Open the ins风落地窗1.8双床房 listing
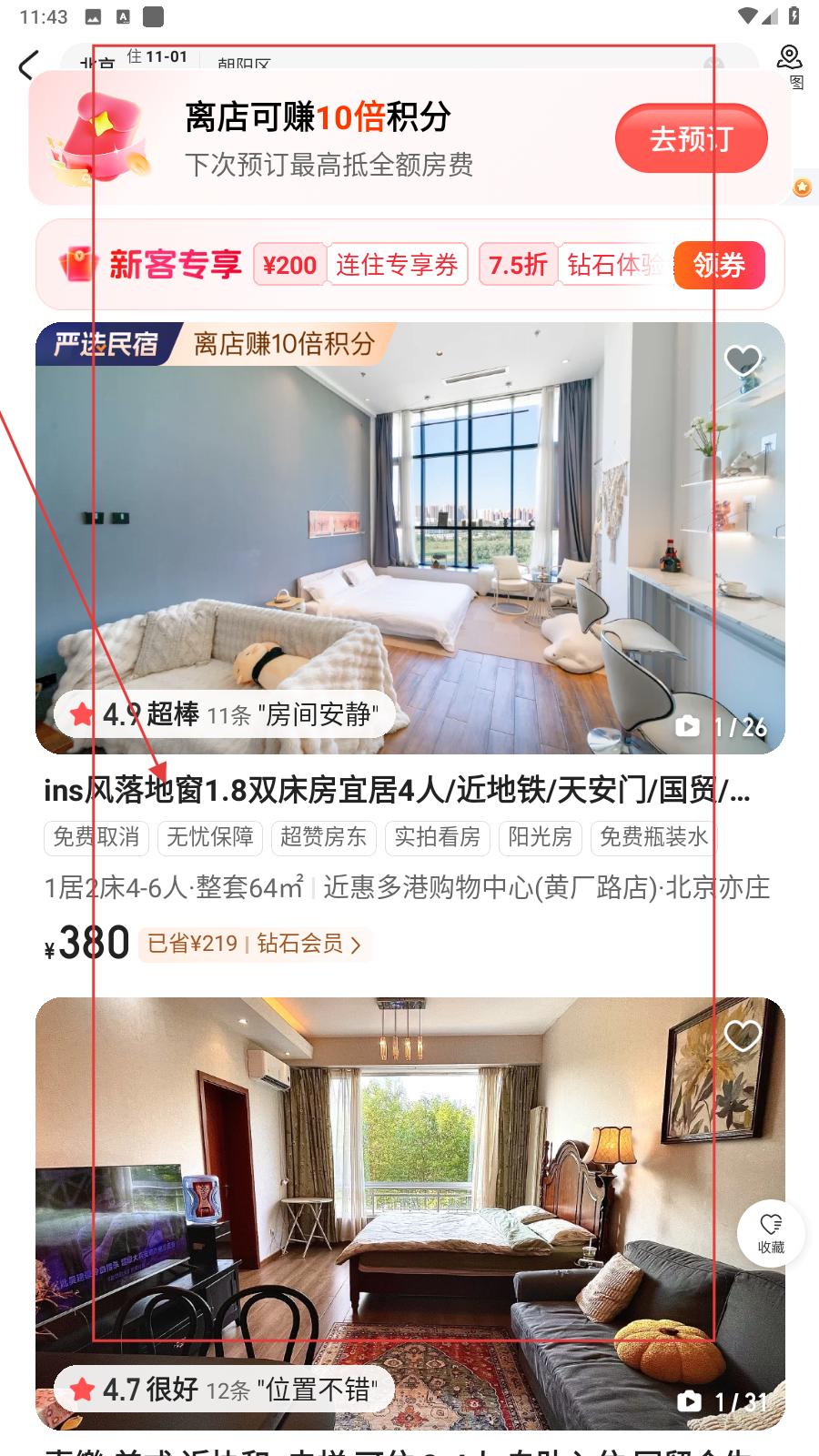The width and height of the screenshot is (819, 1456). click(x=397, y=791)
